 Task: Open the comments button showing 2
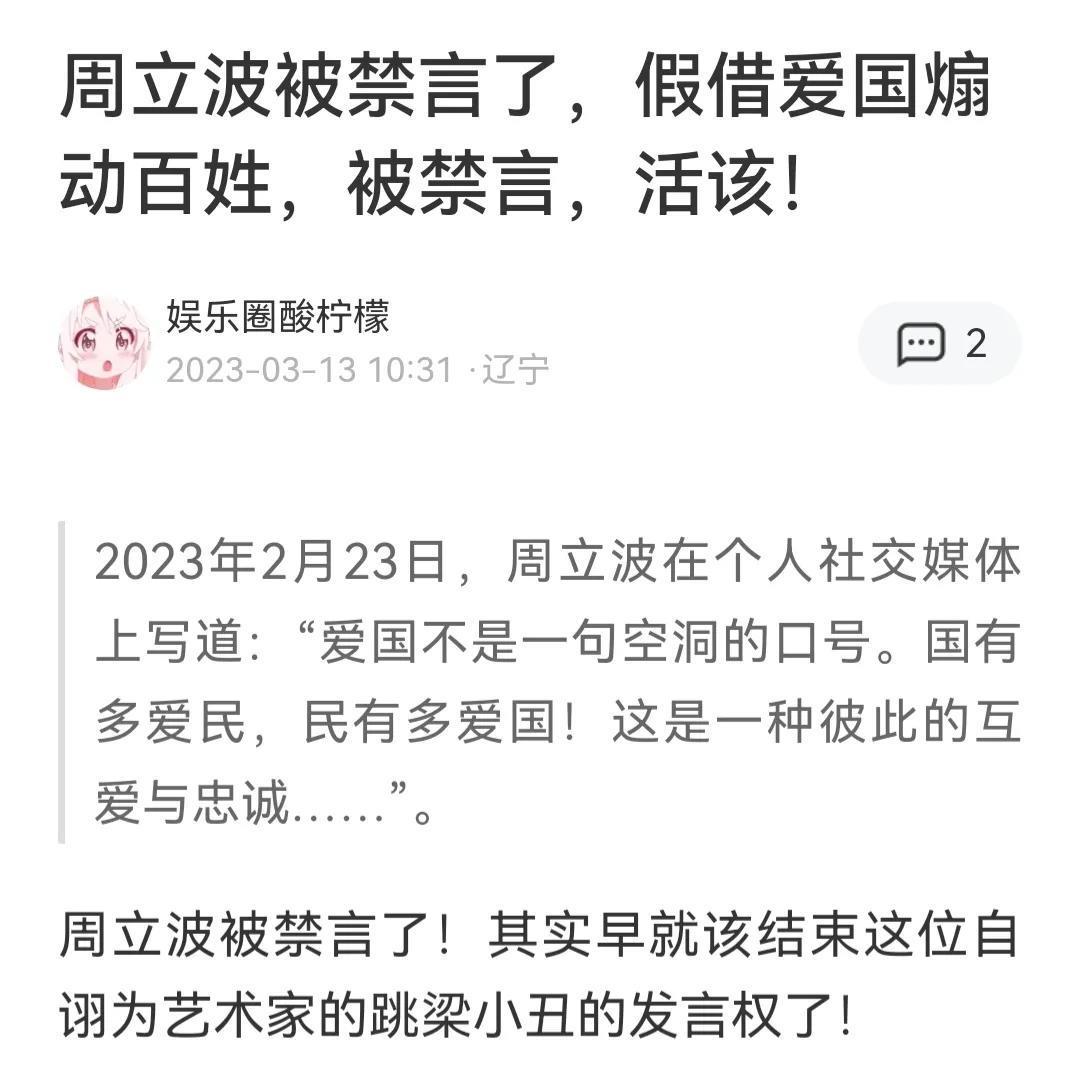(x=939, y=344)
